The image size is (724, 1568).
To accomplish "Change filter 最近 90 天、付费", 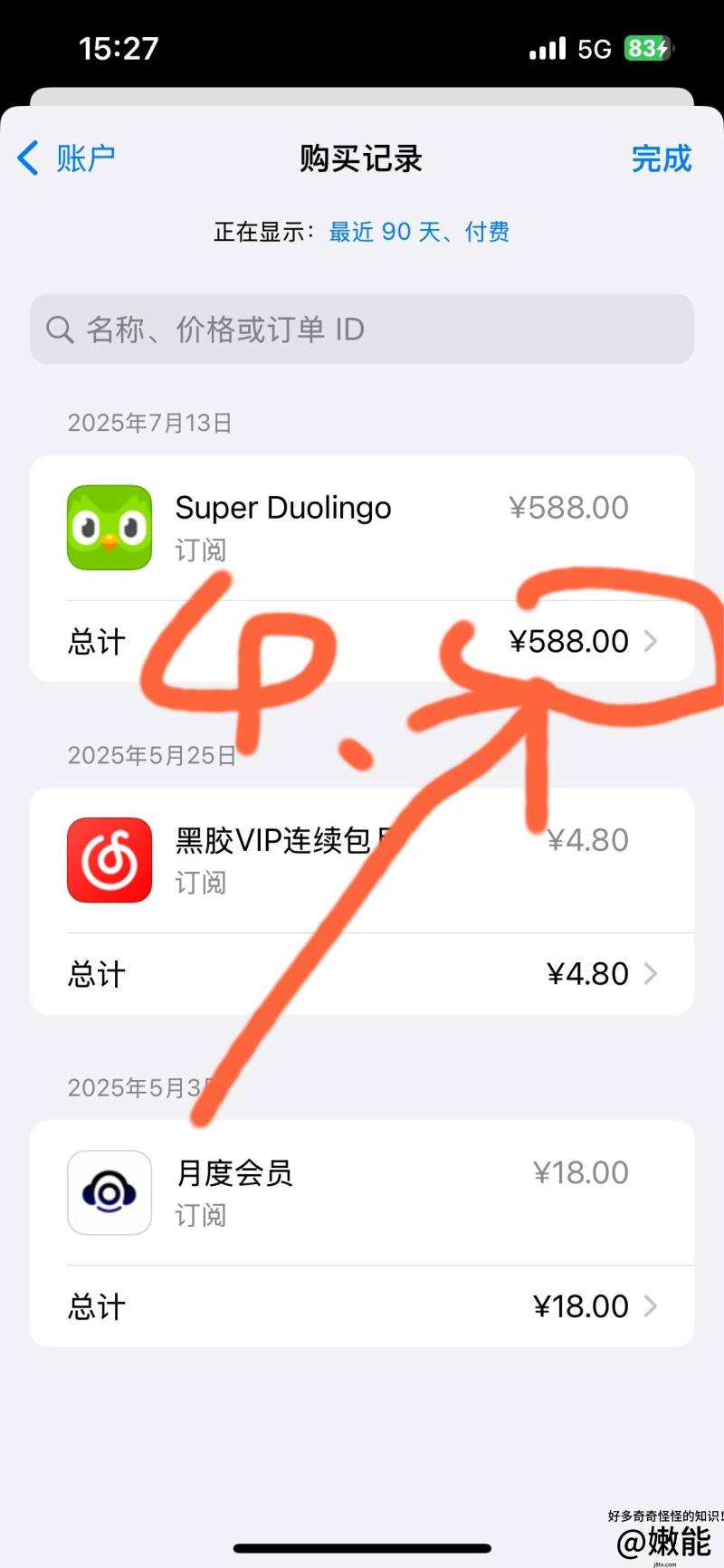I will point(418,232).
